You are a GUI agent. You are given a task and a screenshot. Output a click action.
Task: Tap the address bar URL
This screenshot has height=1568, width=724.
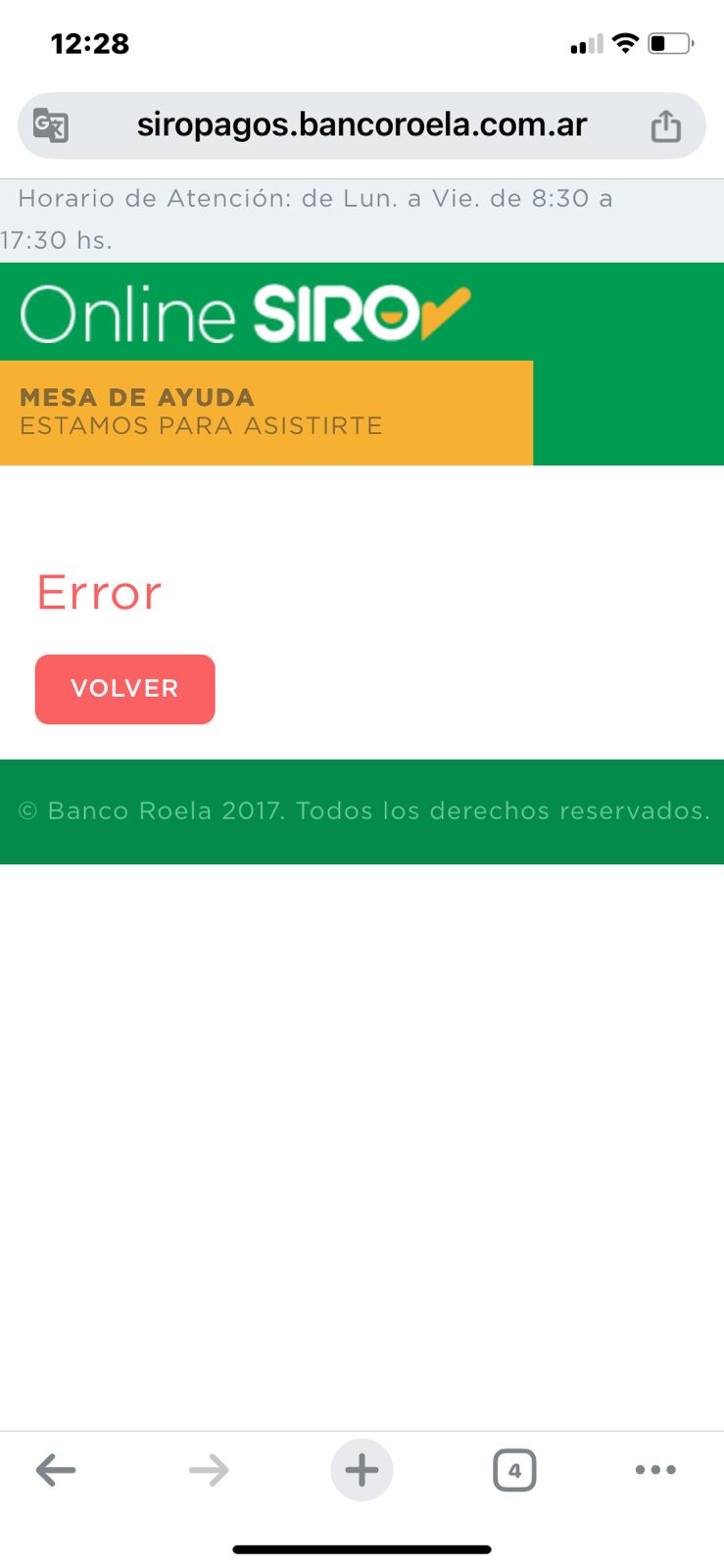pos(362,125)
